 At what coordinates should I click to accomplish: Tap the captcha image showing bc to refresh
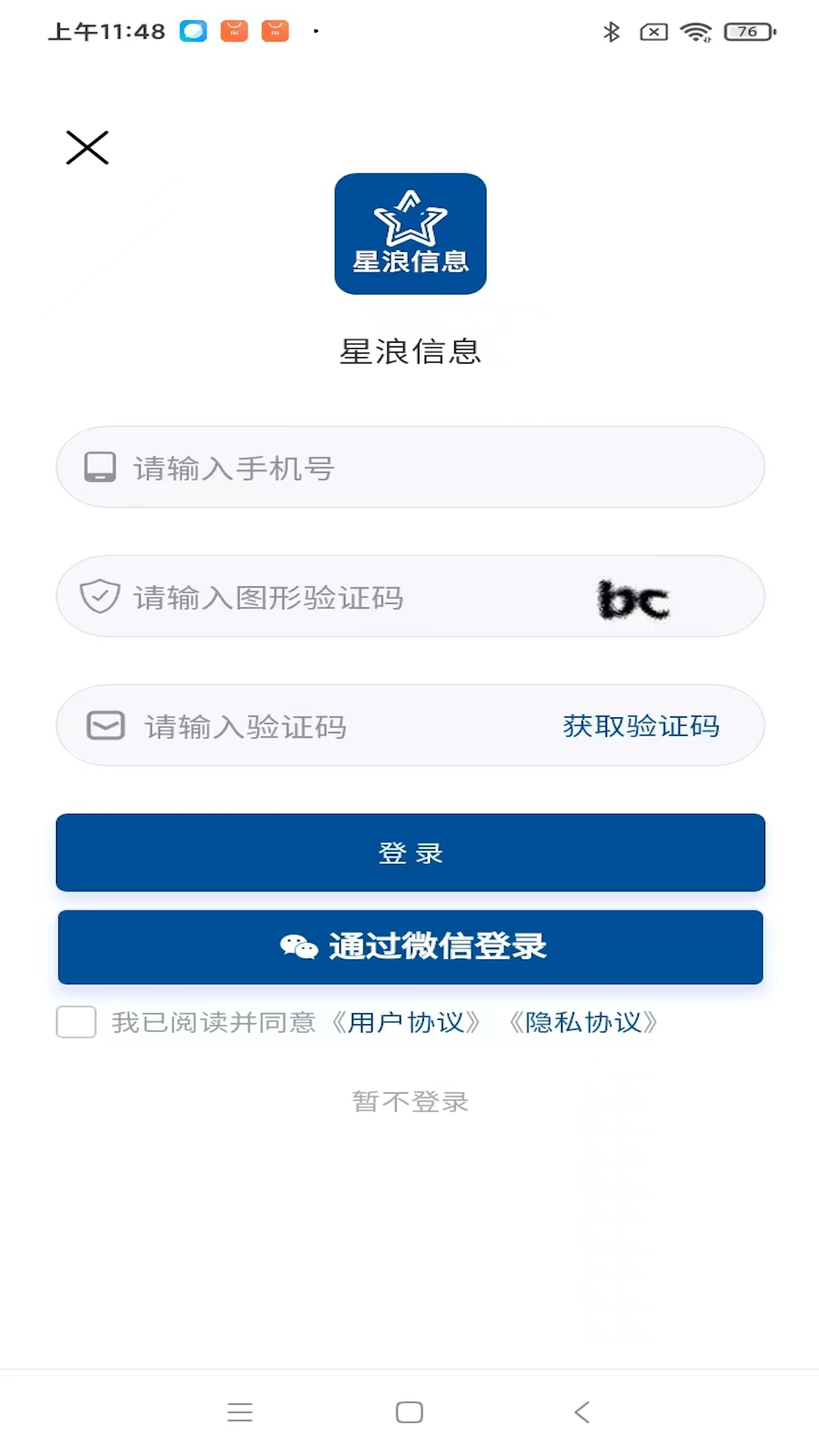[634, 599]
